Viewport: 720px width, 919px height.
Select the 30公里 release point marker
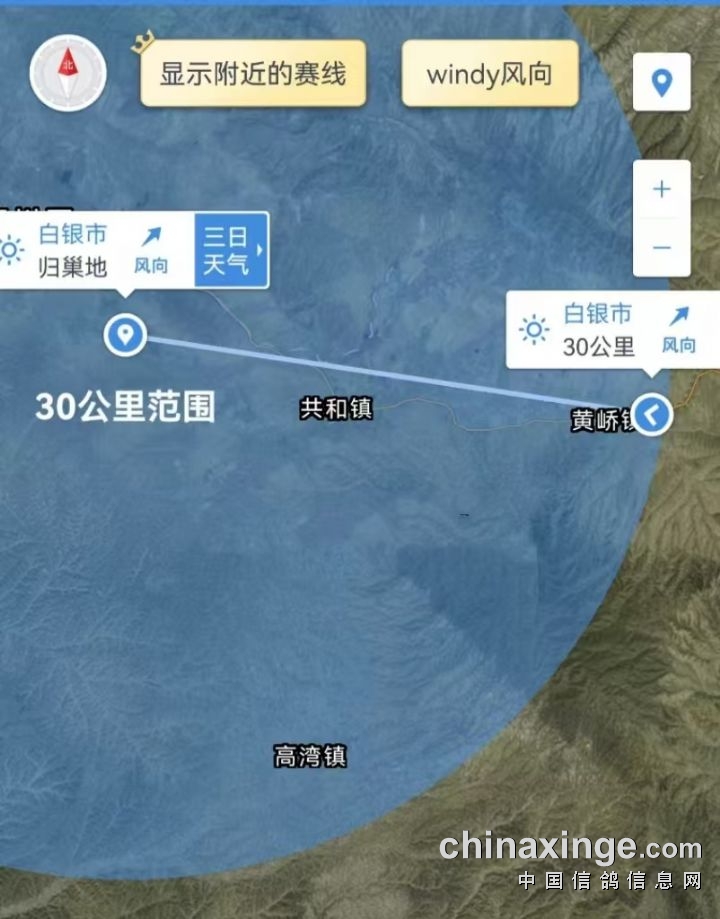click(652, 414)
